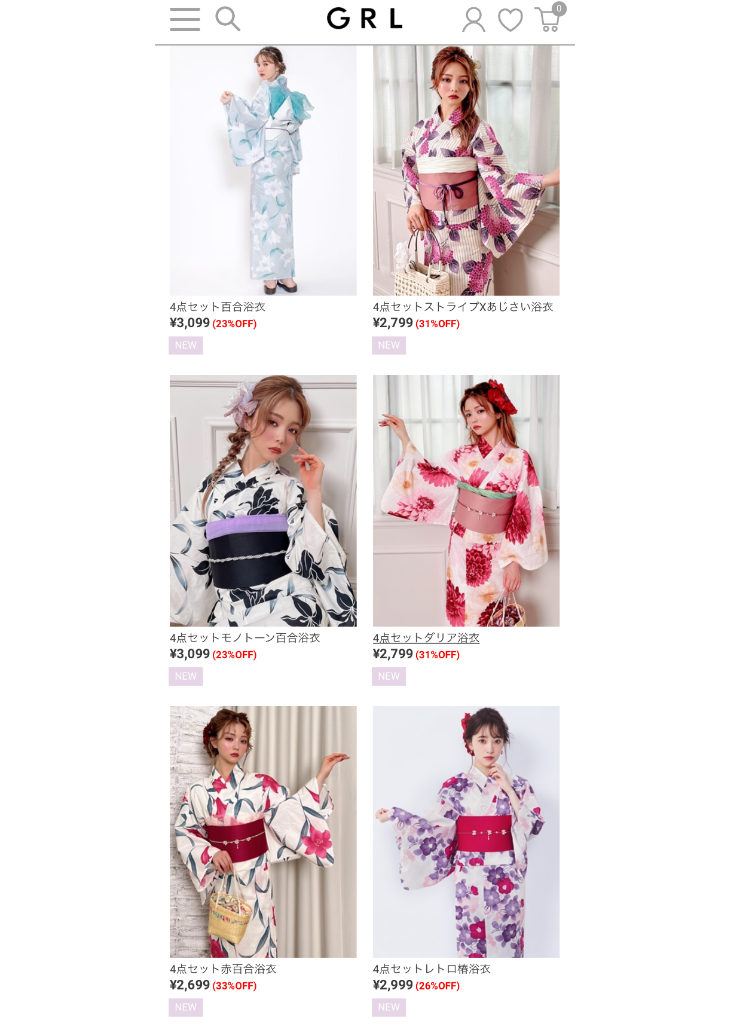Open the shopping cart

548,19
